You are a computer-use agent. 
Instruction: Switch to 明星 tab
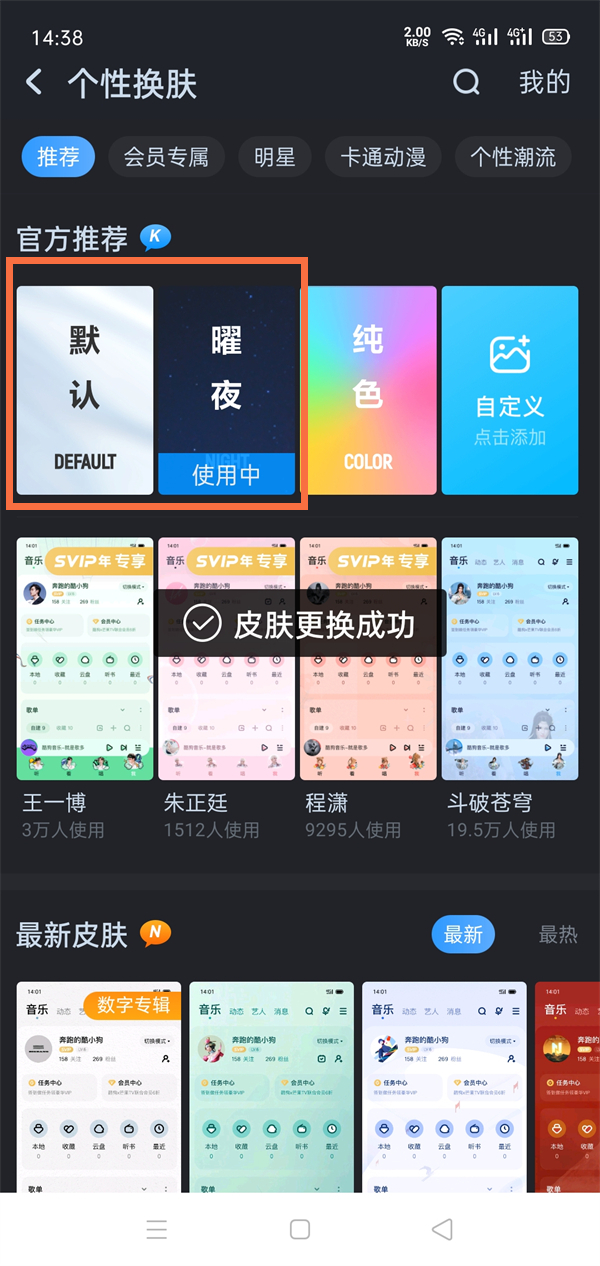(275, 157)
